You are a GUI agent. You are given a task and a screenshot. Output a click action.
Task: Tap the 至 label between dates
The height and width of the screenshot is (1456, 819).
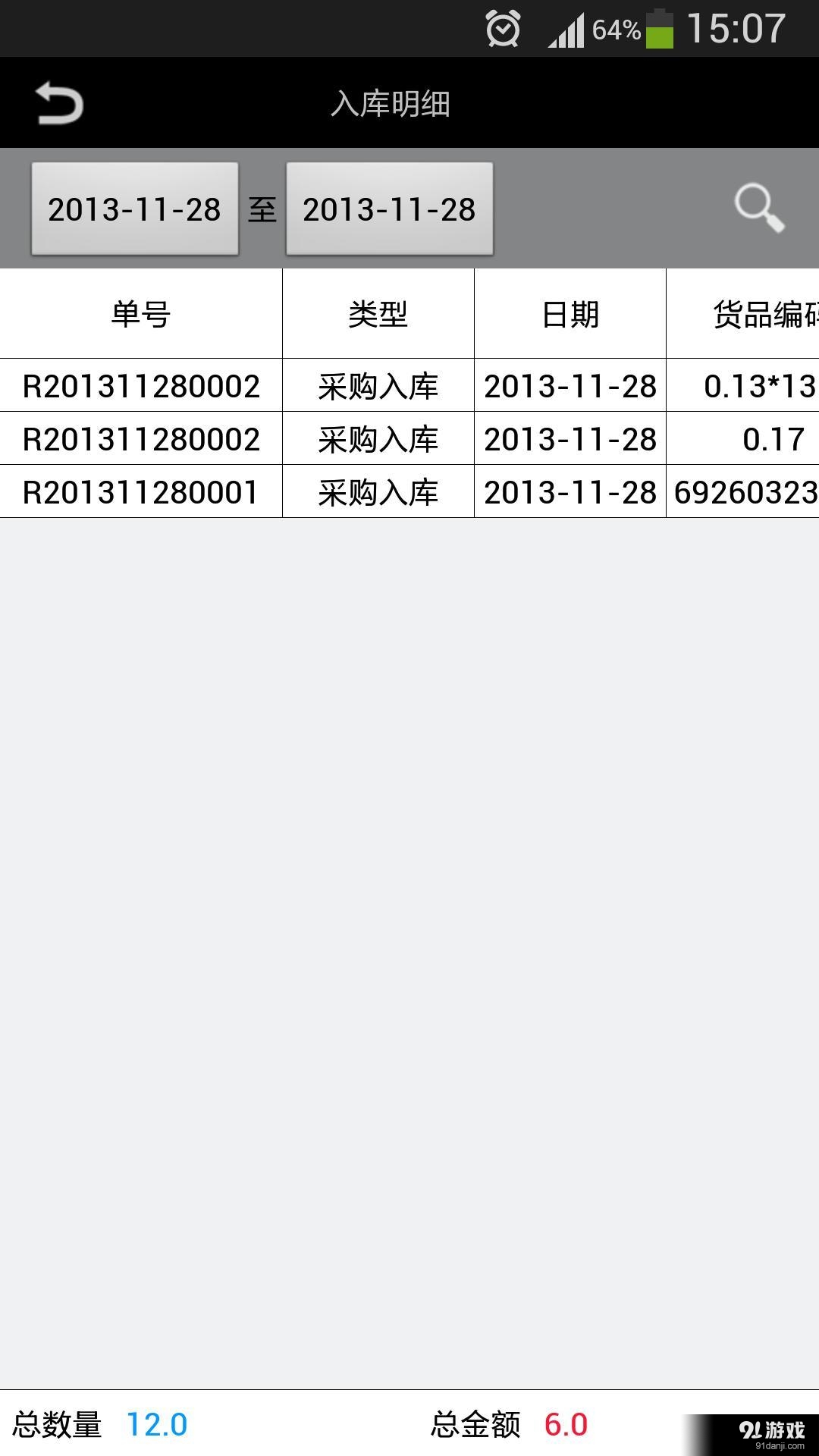point(263,210)
